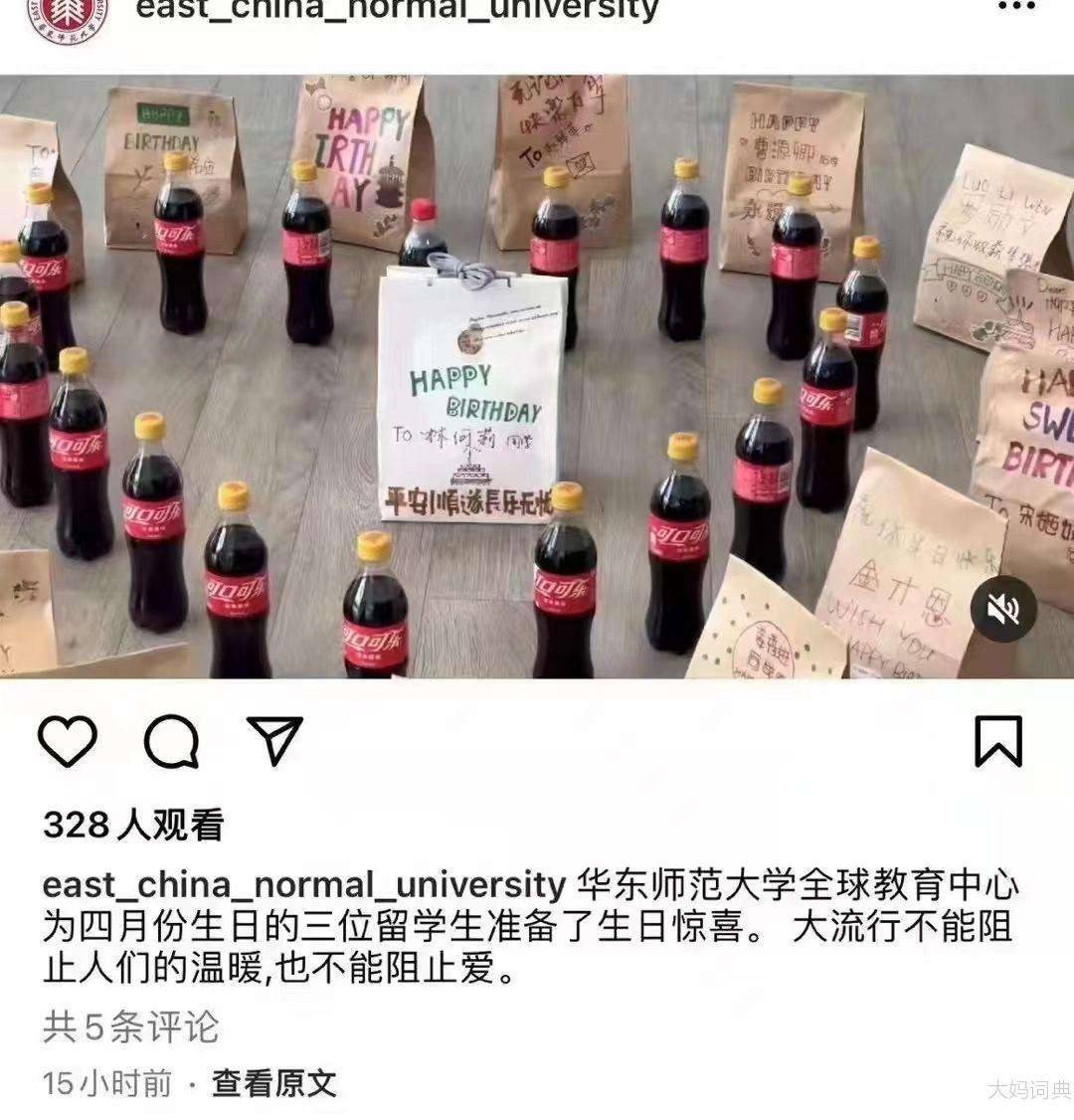Tap the username in the caption
This screenshot has width=1074, height=1120.
[303, 884]
